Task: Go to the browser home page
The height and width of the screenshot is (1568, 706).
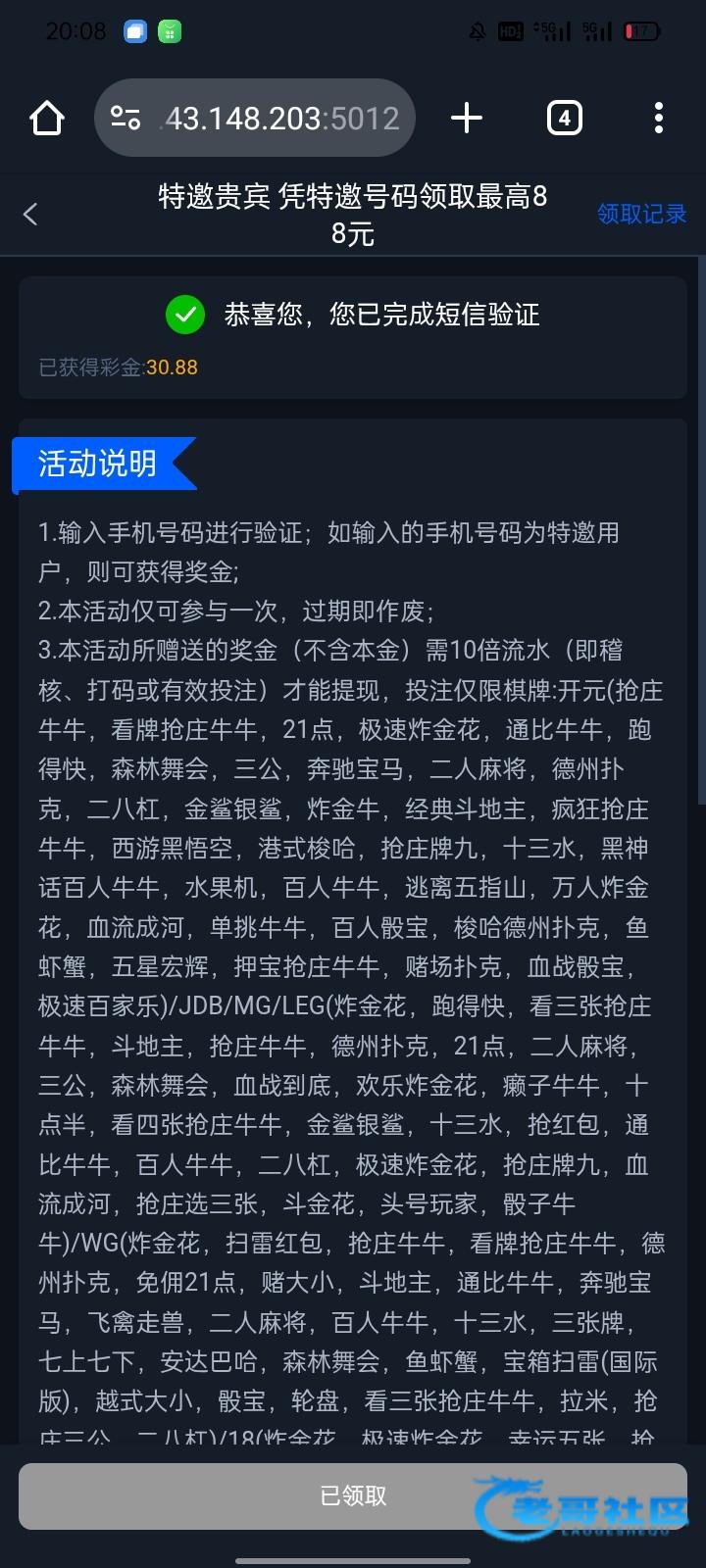Action: tap(47, 119)
